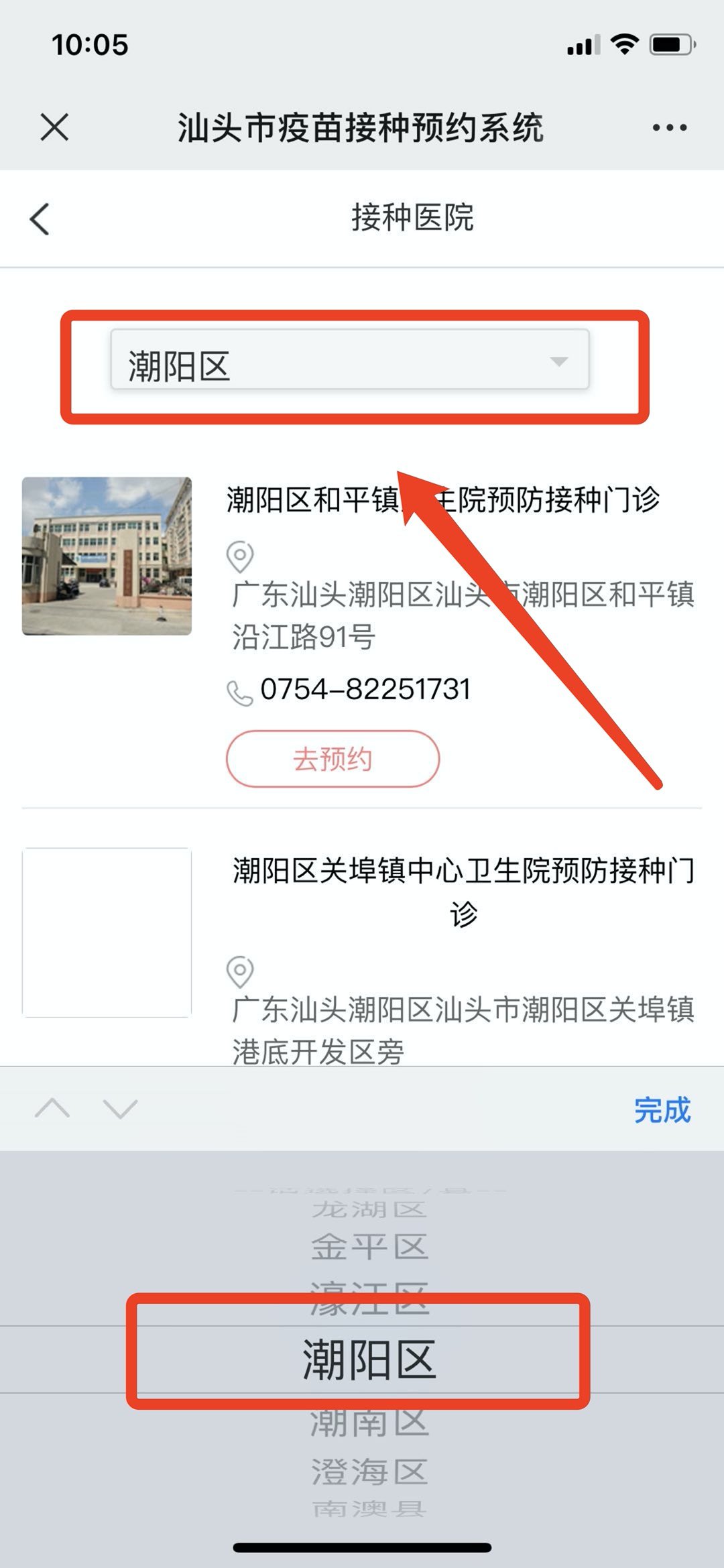Open the 潮阳区 district dropdown
Image resolution: width=724 pixels, height=1568 pixels.
coord(349,360)
